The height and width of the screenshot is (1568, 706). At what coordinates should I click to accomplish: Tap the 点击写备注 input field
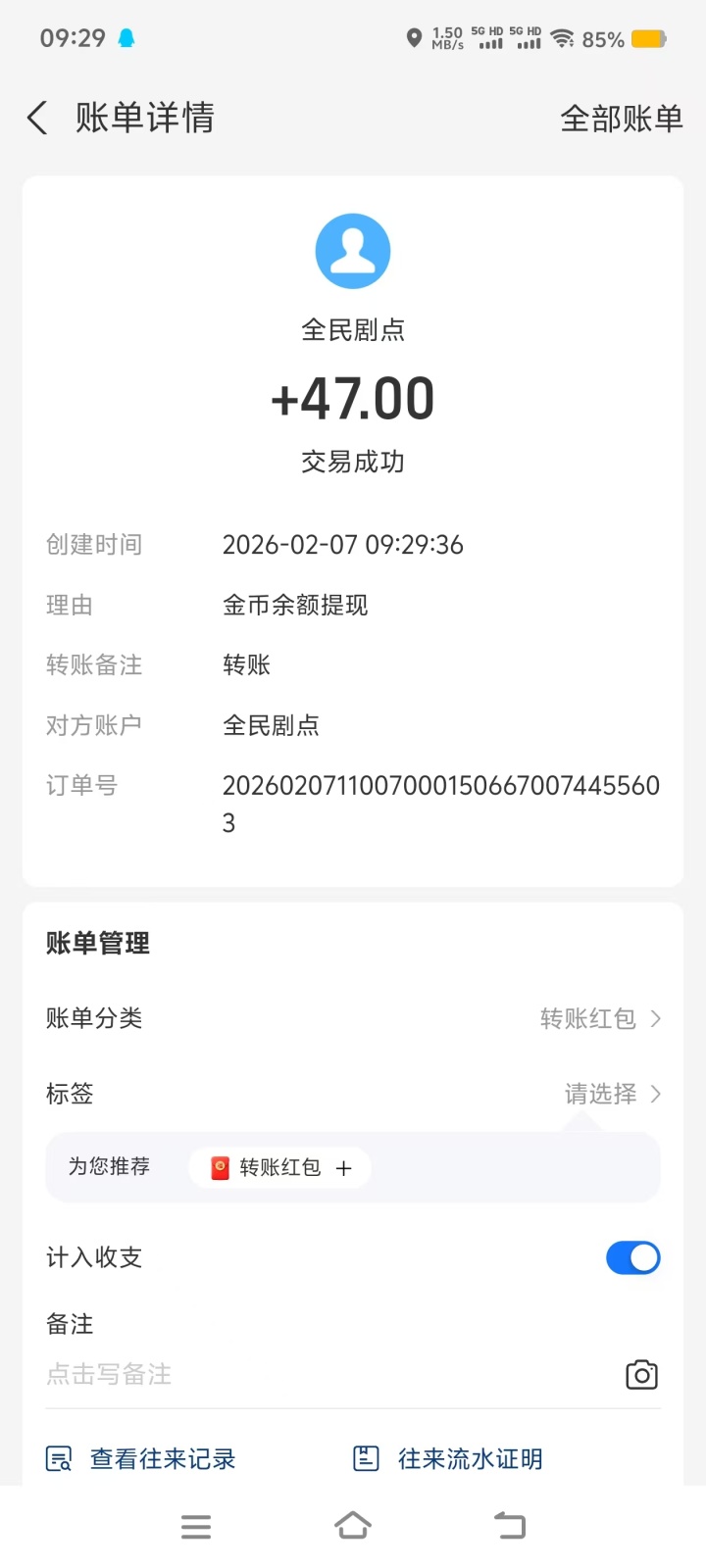109,1375
